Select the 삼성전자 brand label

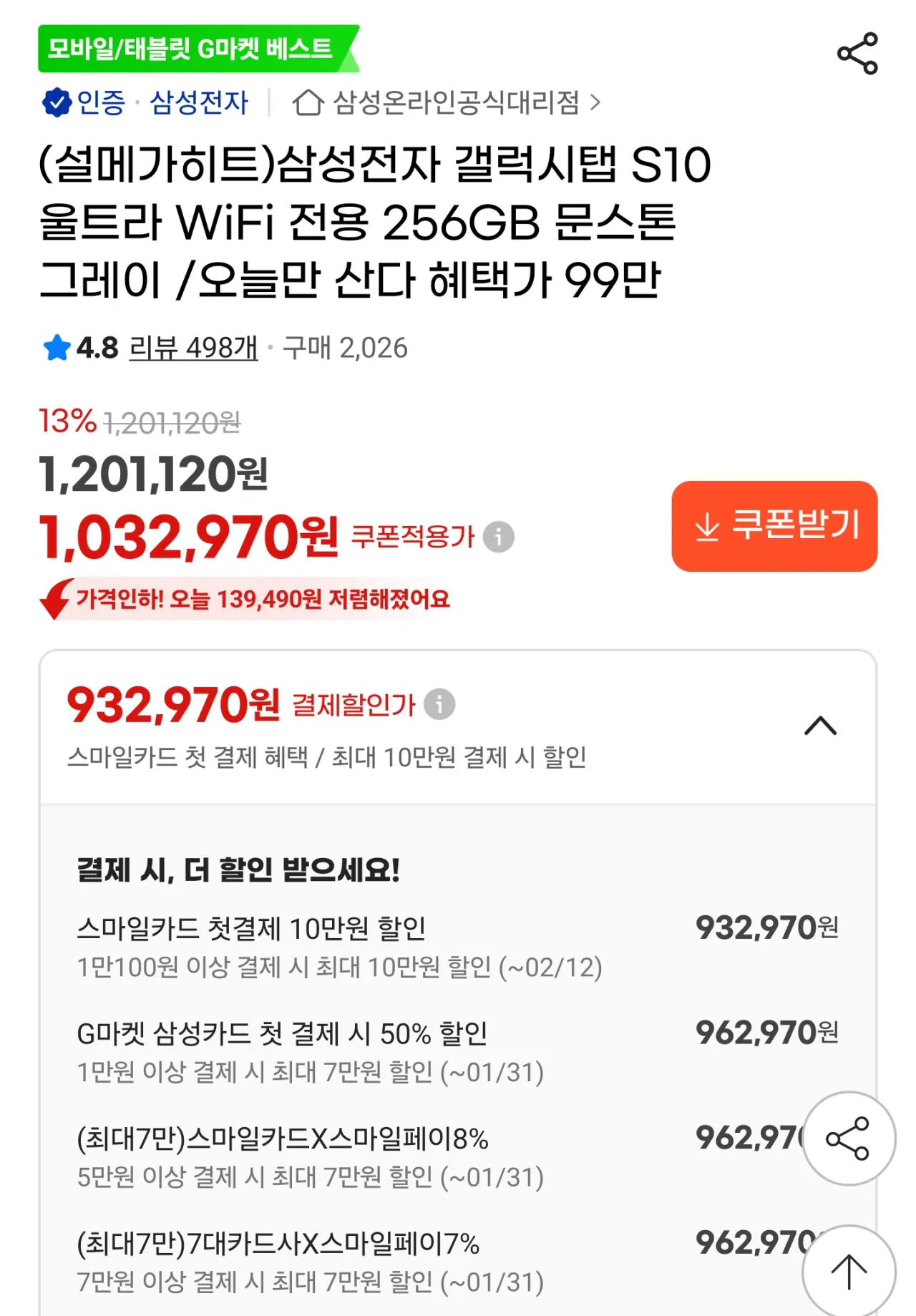198,102
